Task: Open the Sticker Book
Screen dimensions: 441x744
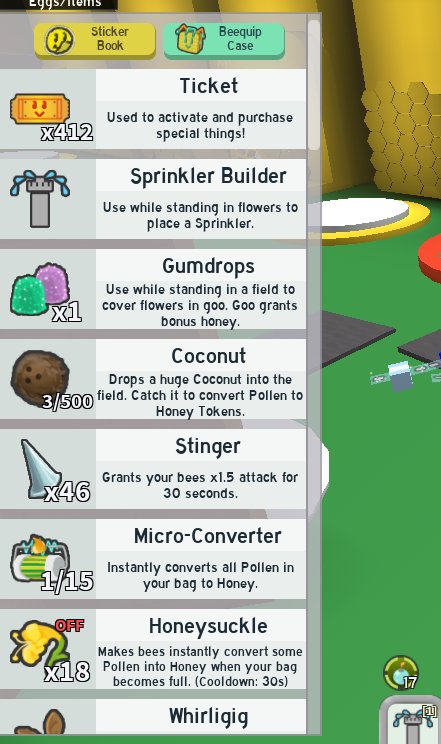Action: pos(95,40)
